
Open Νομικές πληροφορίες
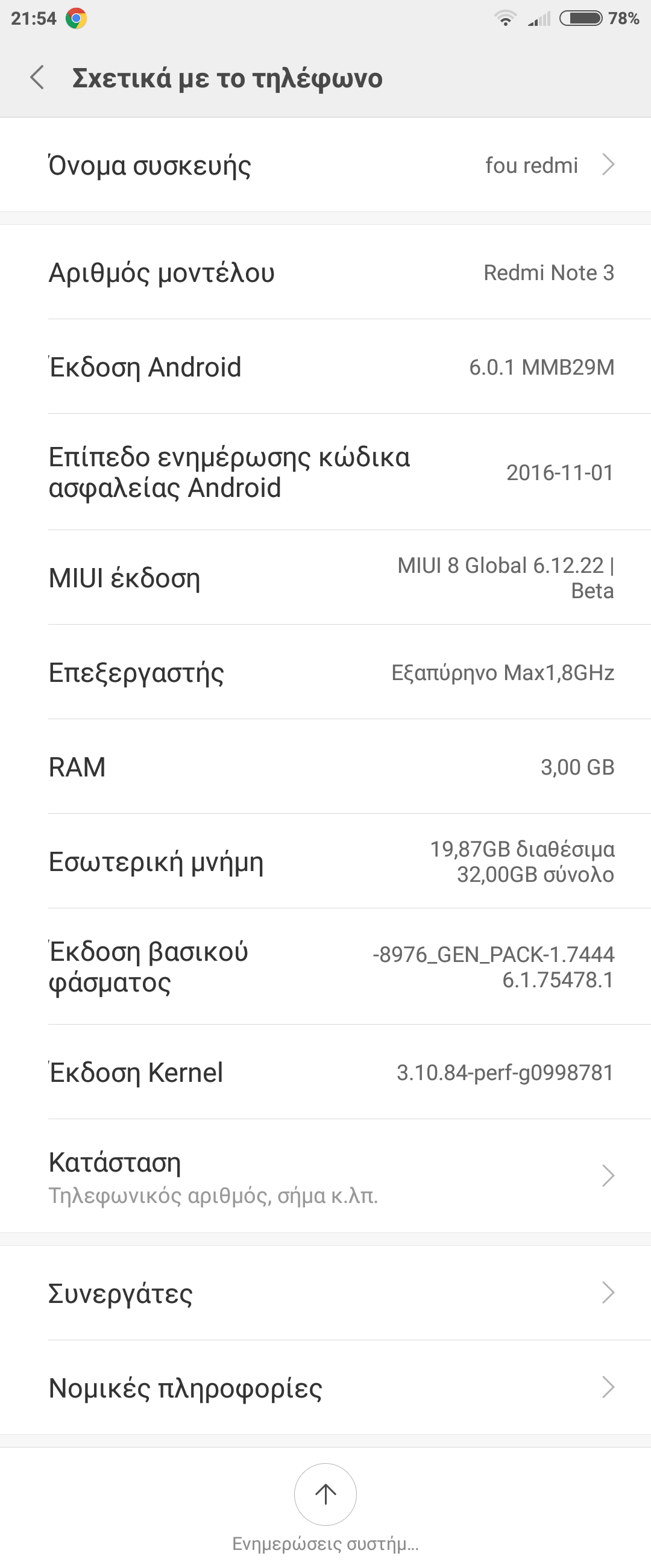[x=325, y=1388]
